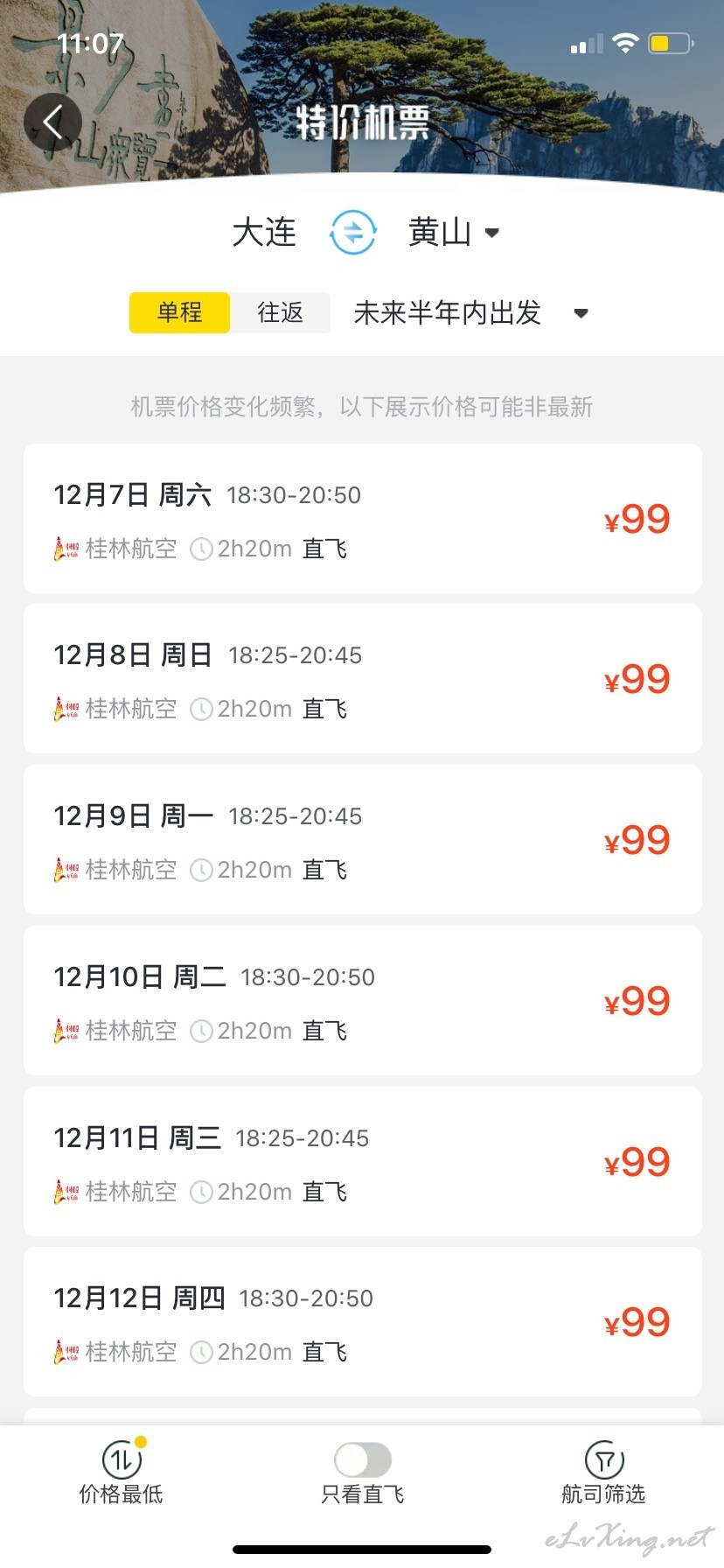The height and width of the screenshot is (1568, 724).
Task: Open destination dropdown 黄山
Action: click(x=454, y=233)
